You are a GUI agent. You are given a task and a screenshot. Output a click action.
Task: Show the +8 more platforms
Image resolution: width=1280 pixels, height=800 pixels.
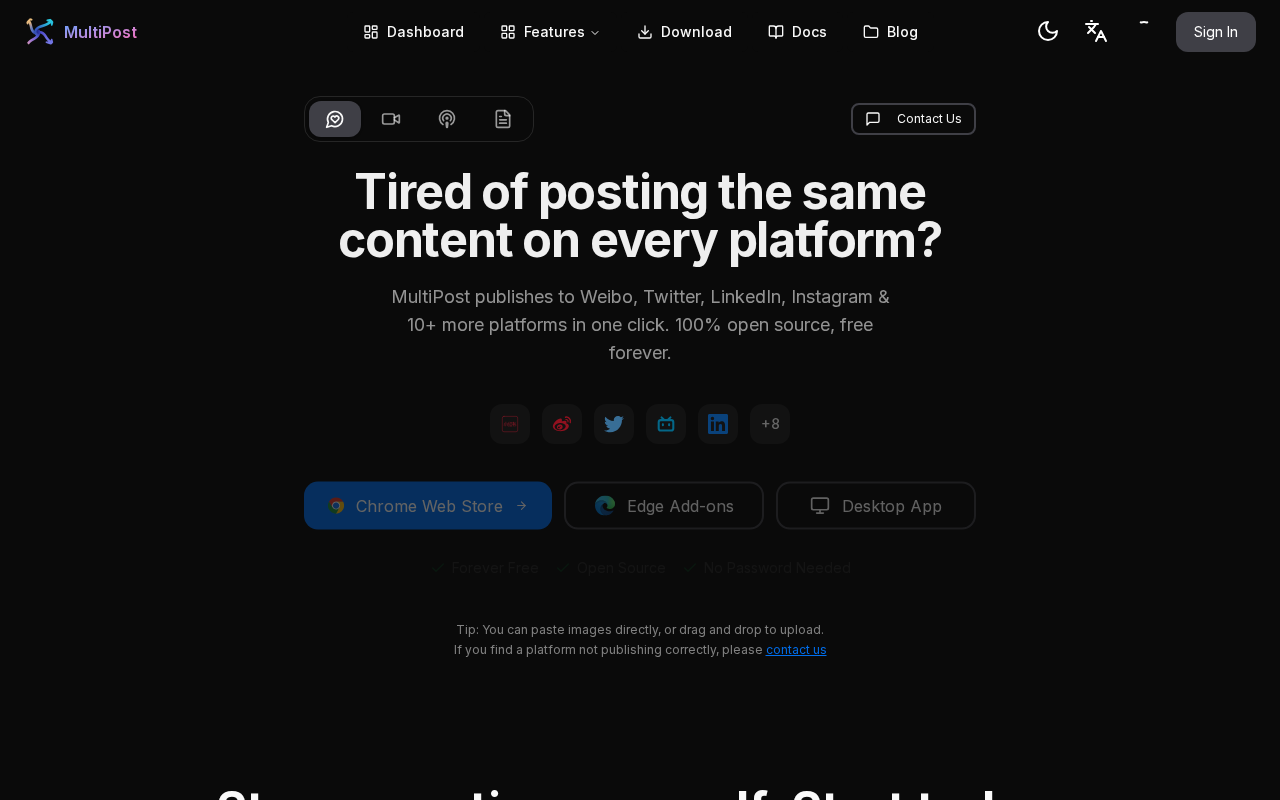coord(770,424)
